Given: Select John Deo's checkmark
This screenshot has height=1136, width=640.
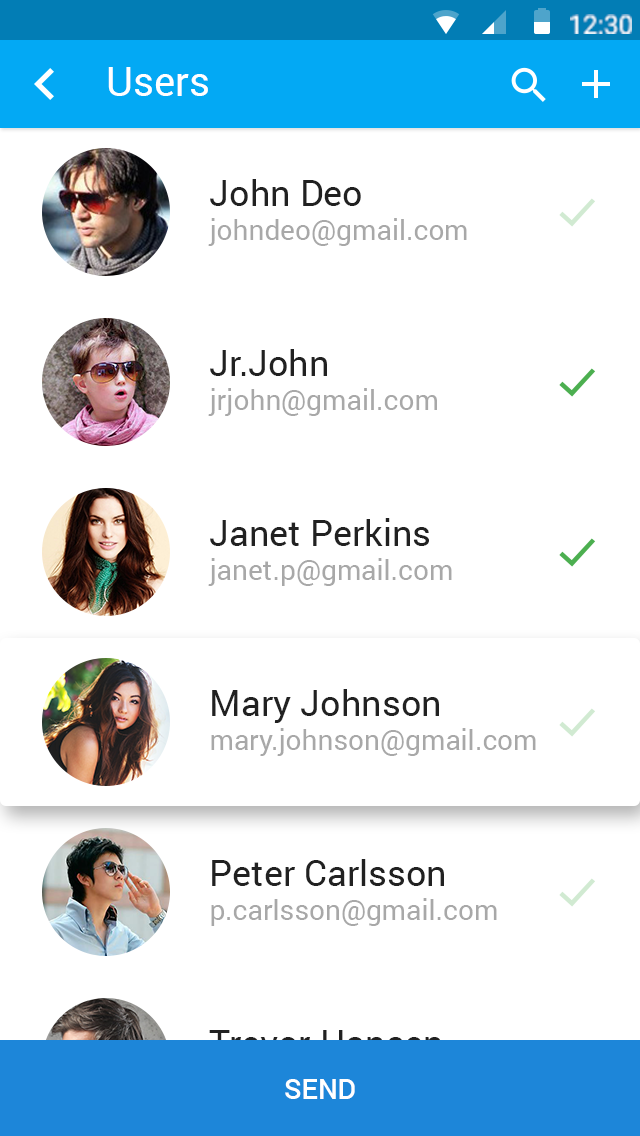Looking at the screenshot, I should 577,212.
